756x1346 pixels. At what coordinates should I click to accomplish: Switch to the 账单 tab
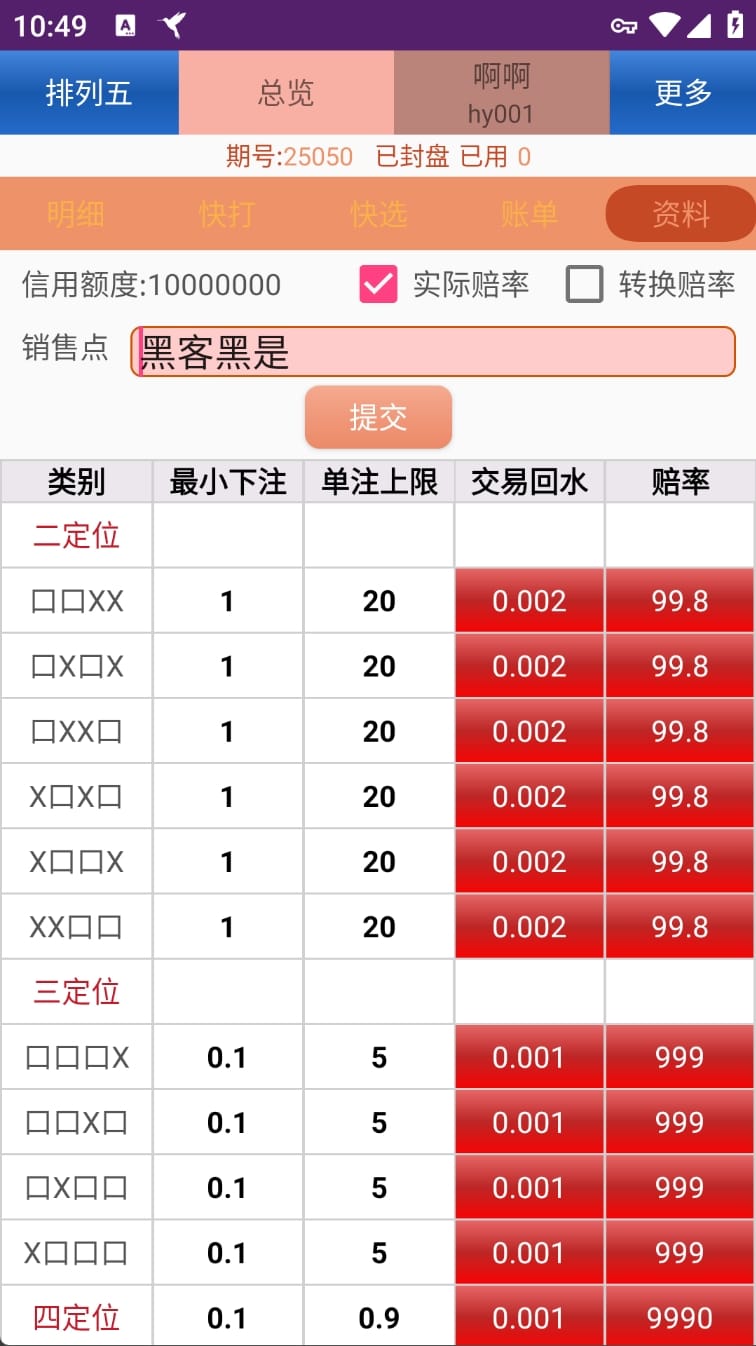pos(530,214)
